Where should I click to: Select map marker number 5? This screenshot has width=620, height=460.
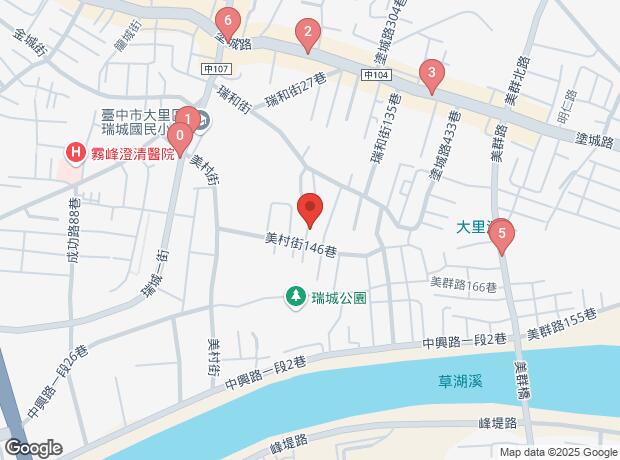tap(501, 237)
